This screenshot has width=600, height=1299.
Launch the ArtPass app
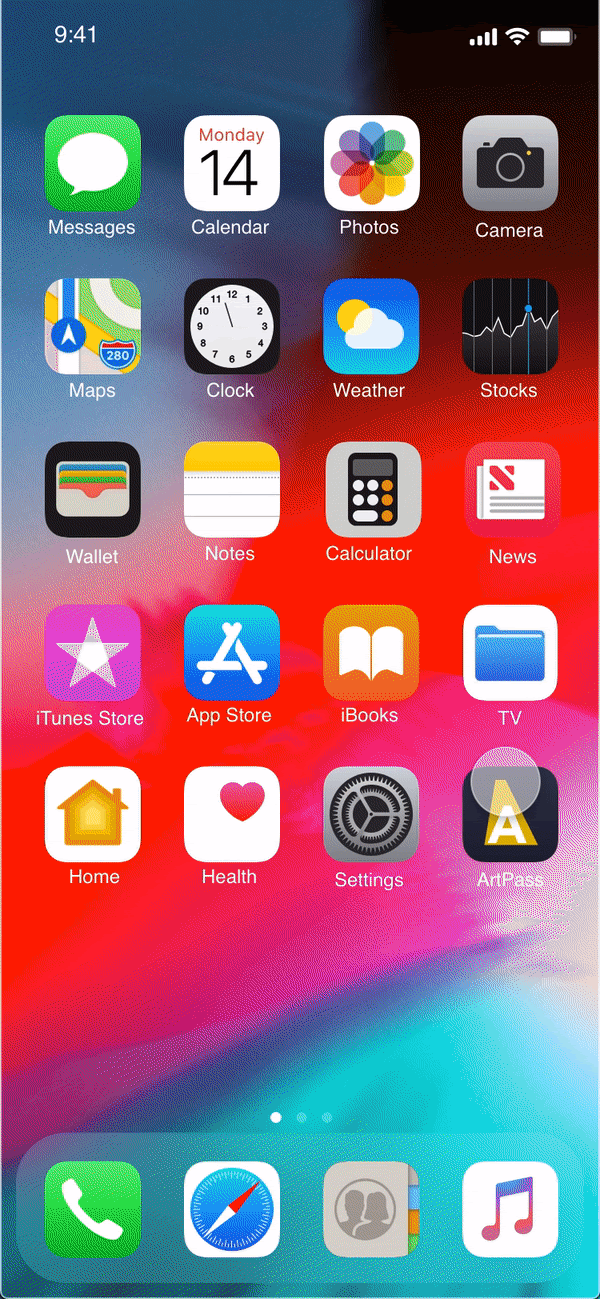509,816
